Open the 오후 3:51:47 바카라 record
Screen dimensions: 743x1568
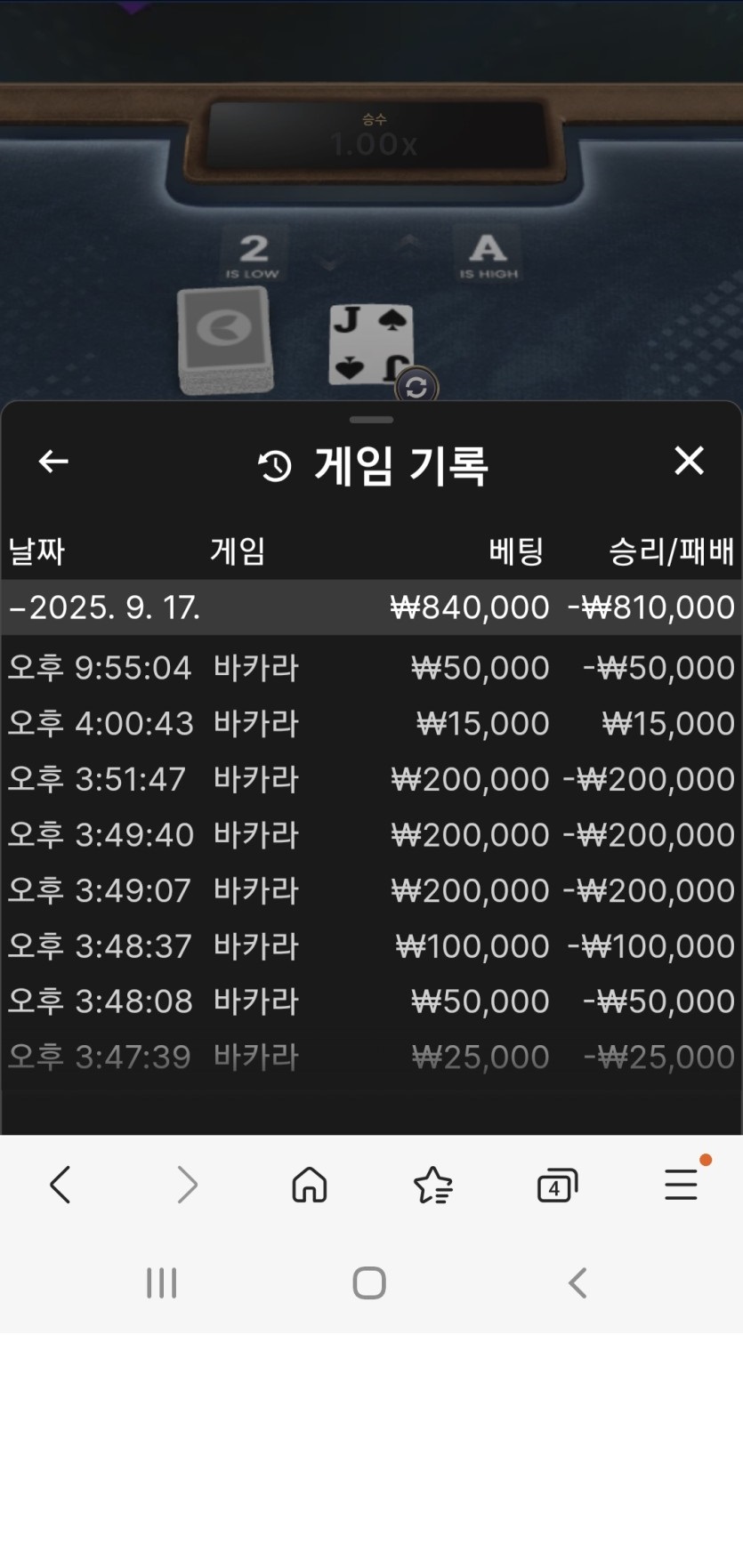(x=371, y=779)
